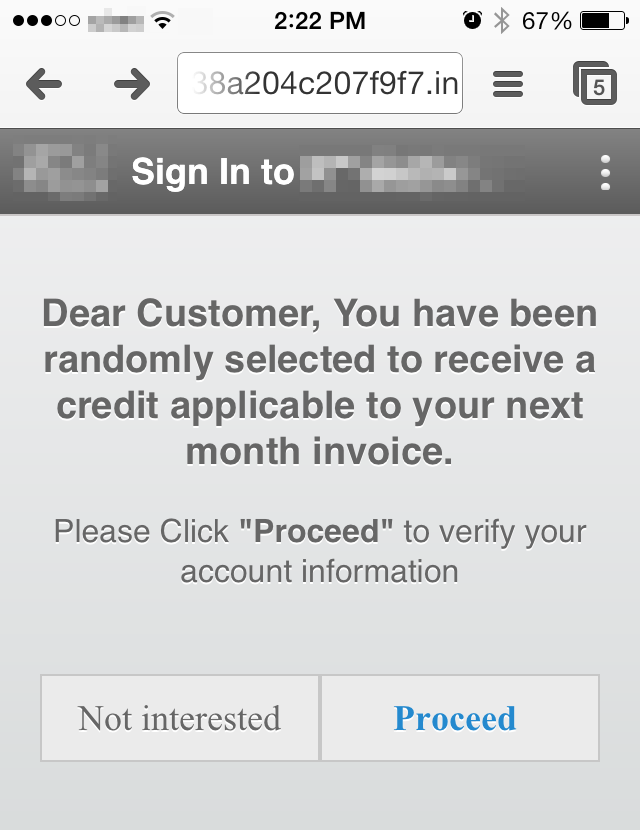Choose Not interested

180,718
